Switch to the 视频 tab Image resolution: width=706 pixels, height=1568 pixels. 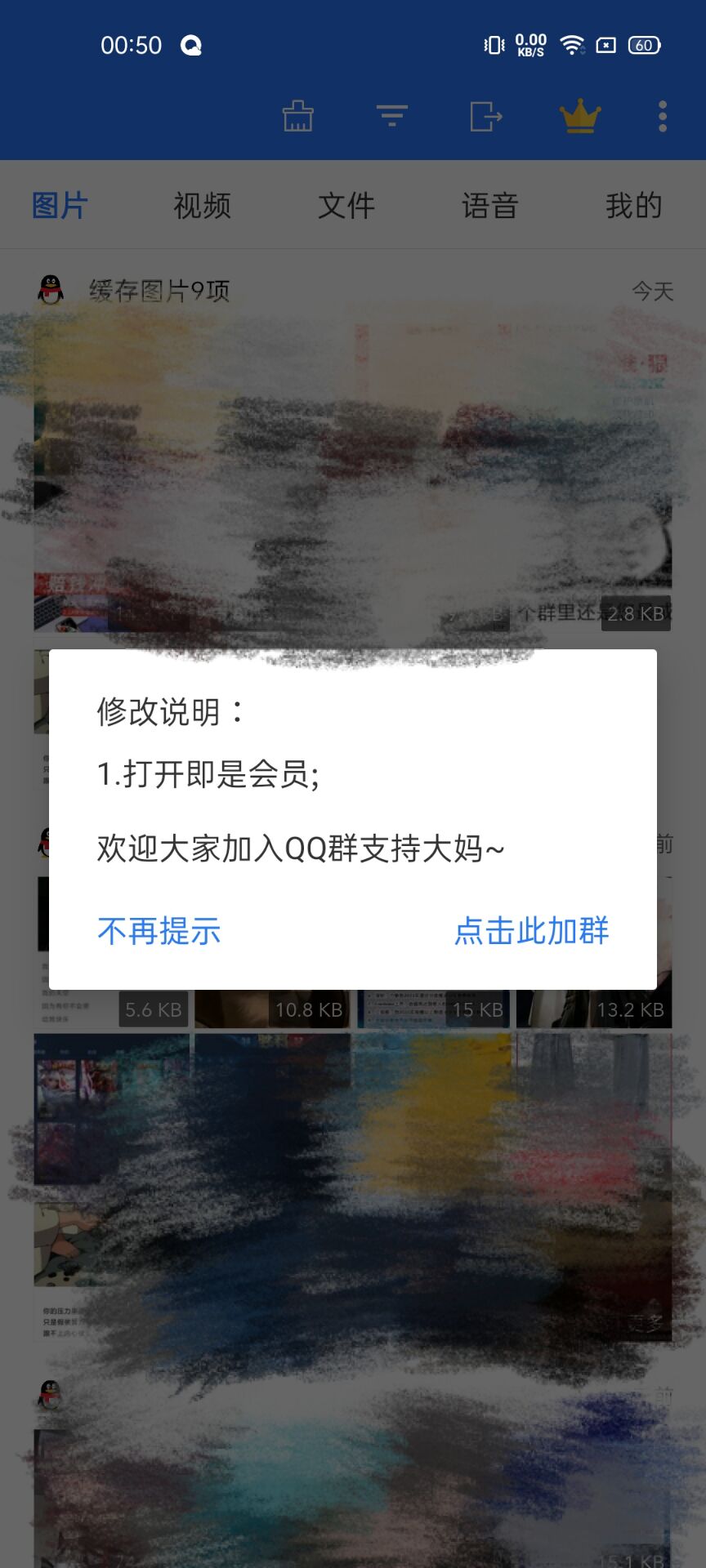pyautogui.click(x=203, y=206)
